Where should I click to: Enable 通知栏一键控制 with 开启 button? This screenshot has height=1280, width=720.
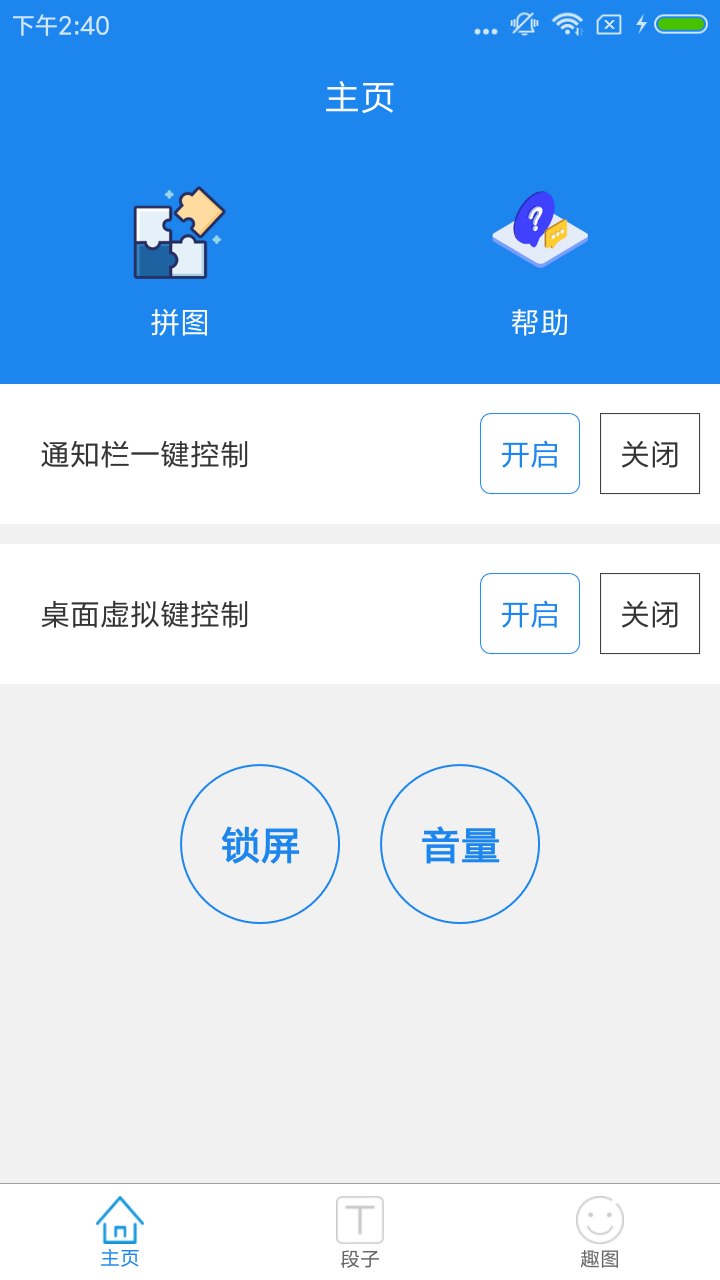[529, 453]
